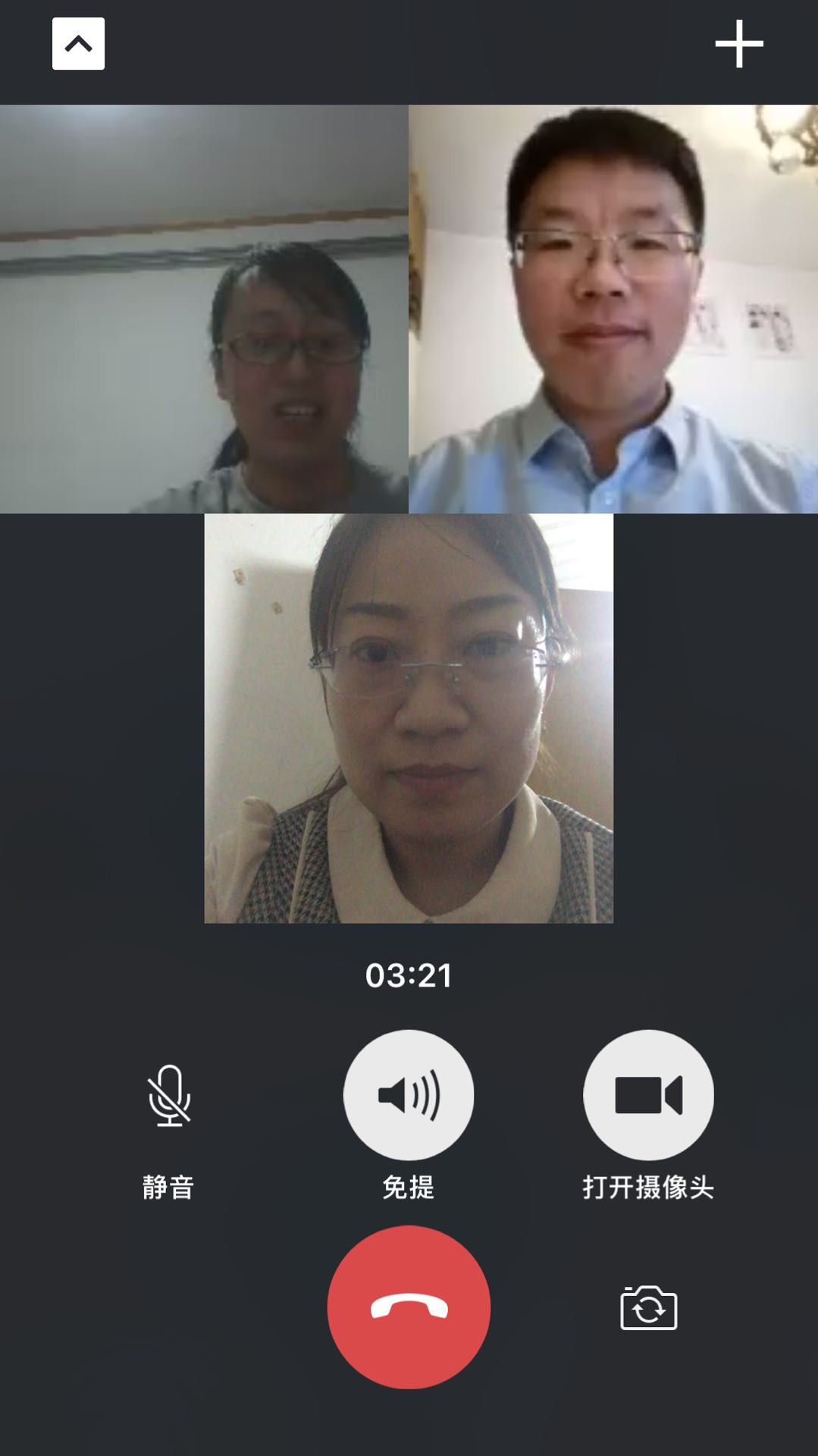Mute the microphone (静音)

(169, 1096)
